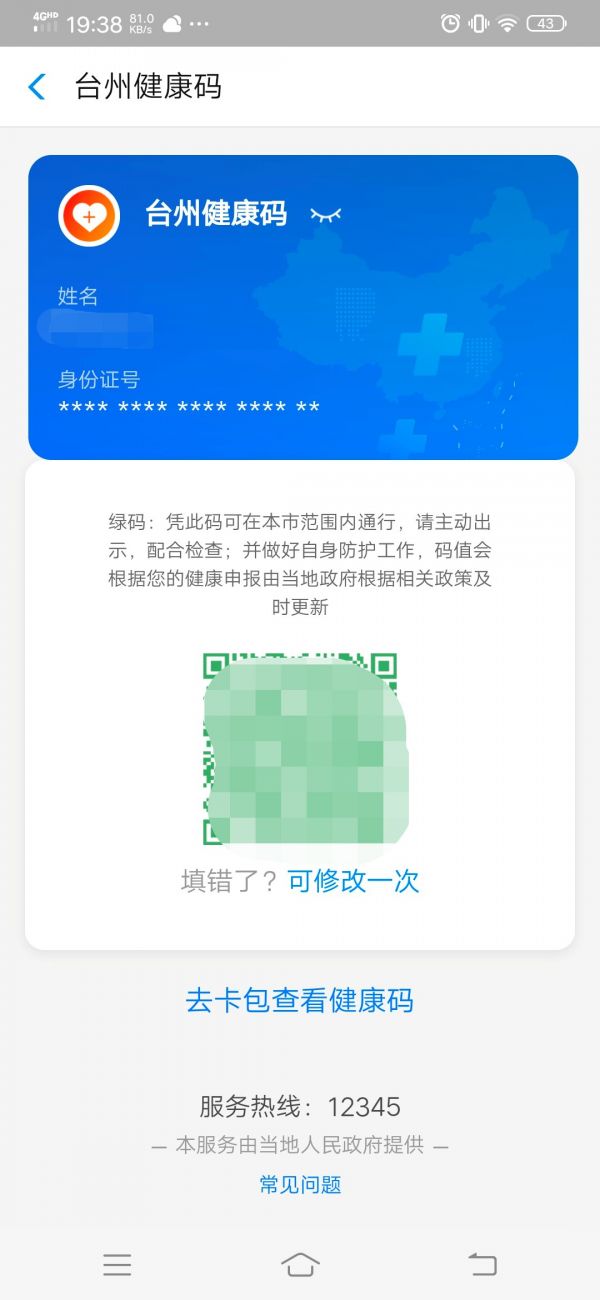Open 去卡包查看健康码
The height and width of the screenshot is (1300, 600).
pyautogui.click(x=300, y=1001)
